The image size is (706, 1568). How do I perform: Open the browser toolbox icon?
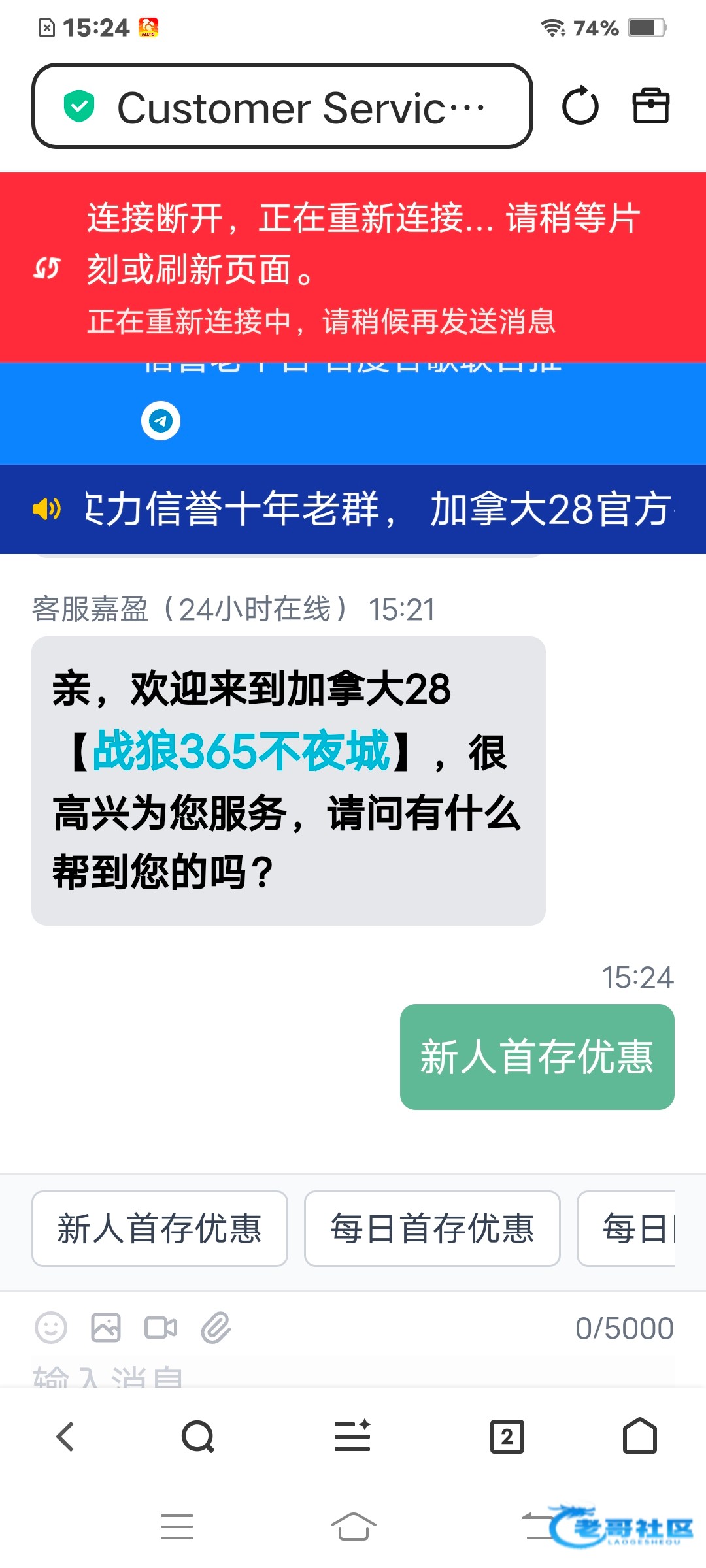point(651,106)
